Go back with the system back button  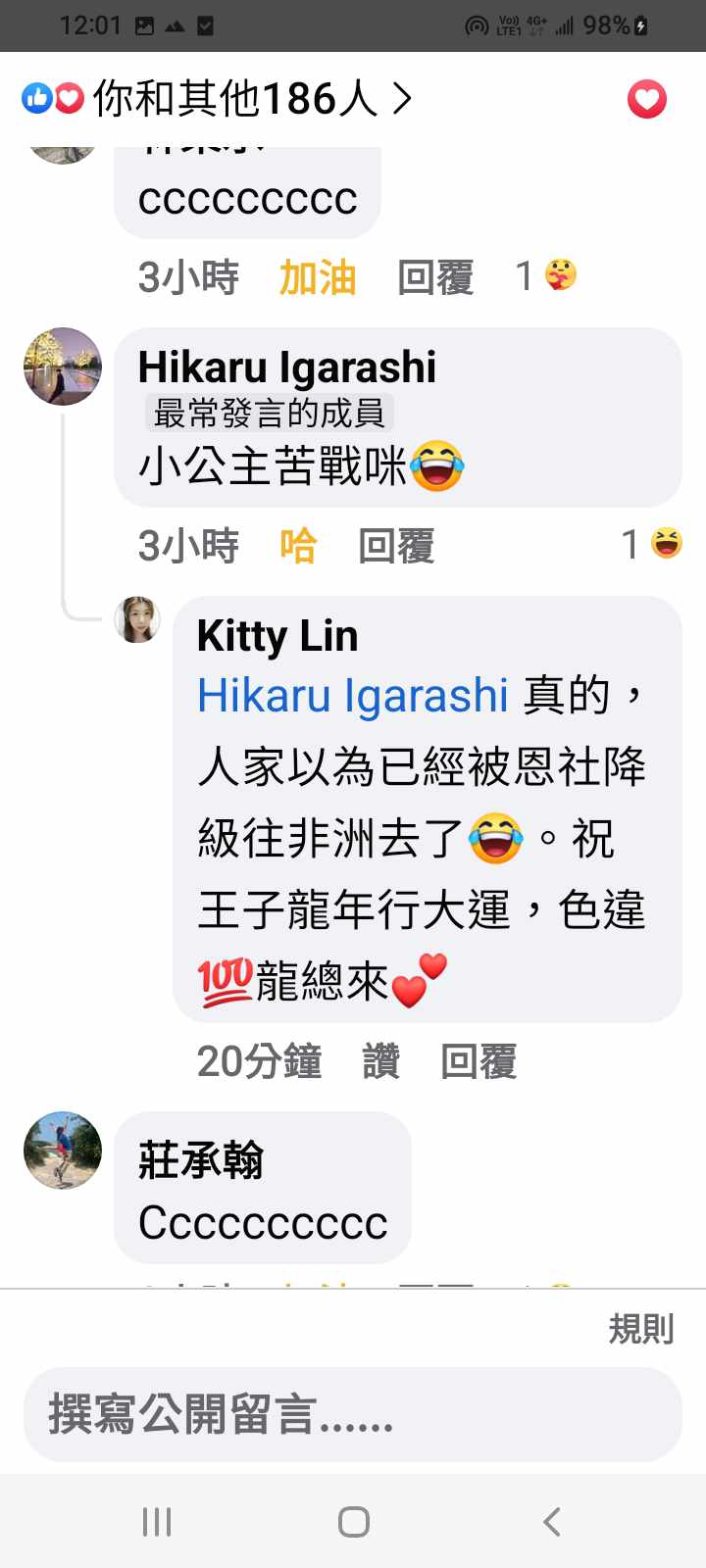[552, 1522]
